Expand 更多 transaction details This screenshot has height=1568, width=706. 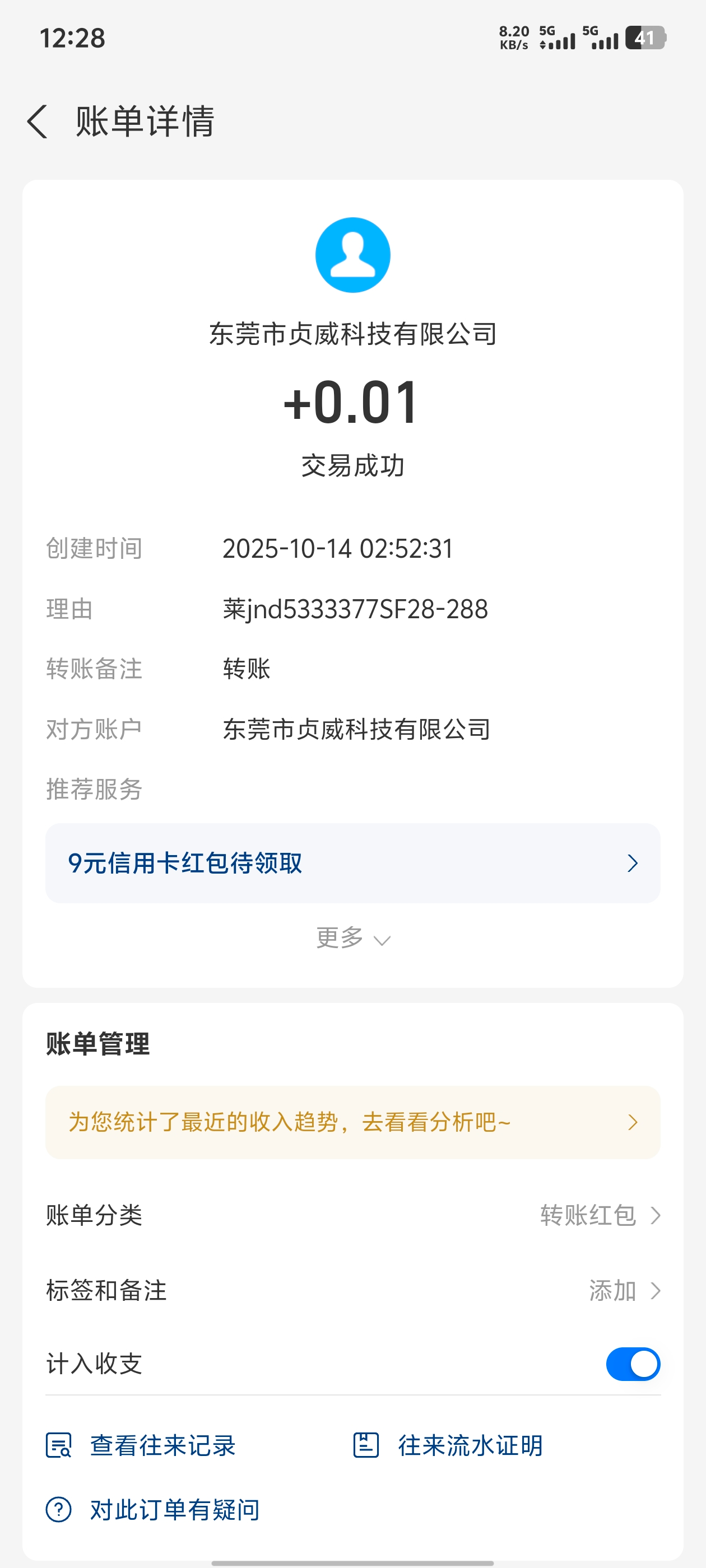coord(352,938)
